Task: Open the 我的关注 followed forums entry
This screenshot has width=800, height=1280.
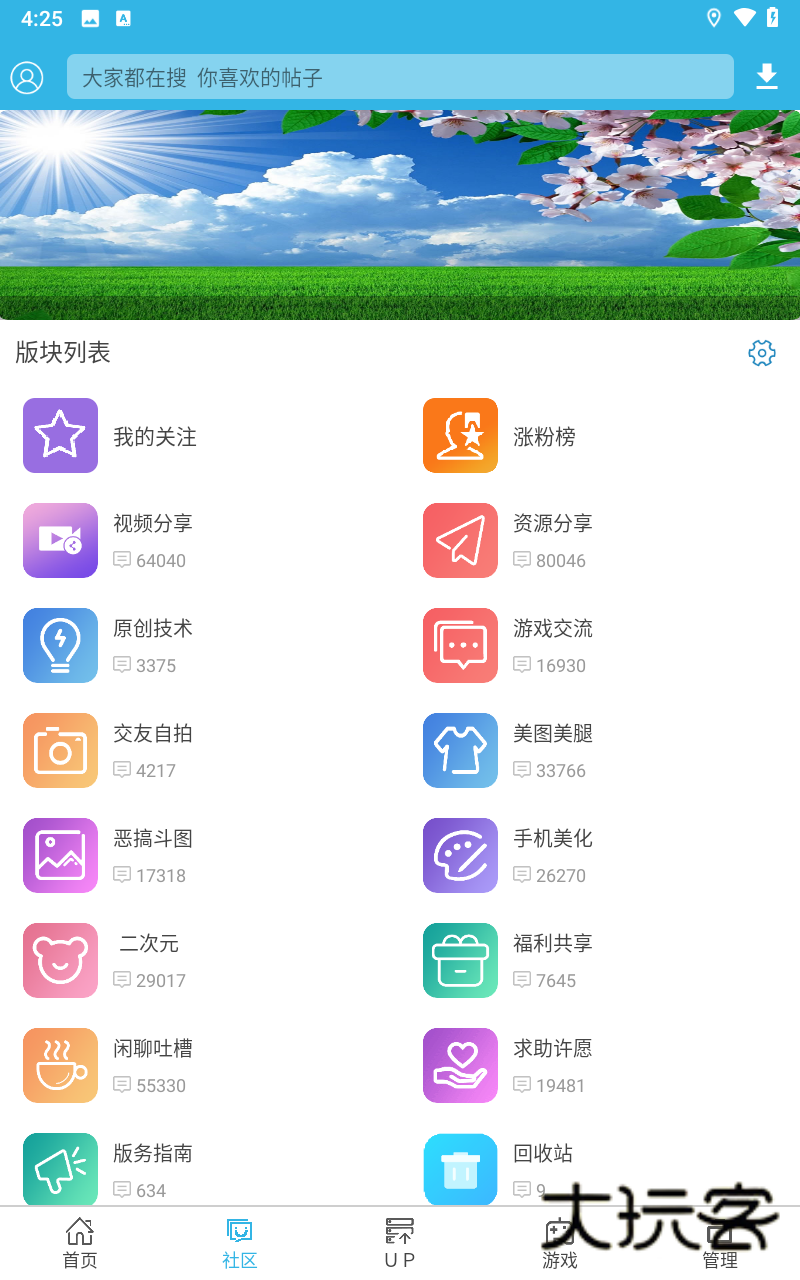Action: pyautogui.click(x=60, y=435)
